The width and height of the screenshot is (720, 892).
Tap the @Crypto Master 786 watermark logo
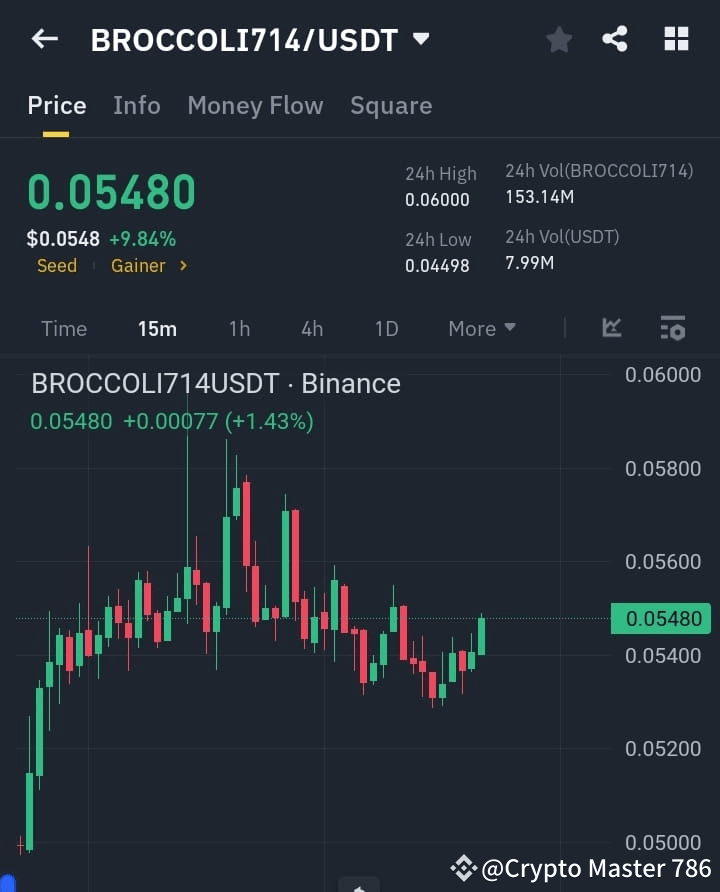pos(462,868)
